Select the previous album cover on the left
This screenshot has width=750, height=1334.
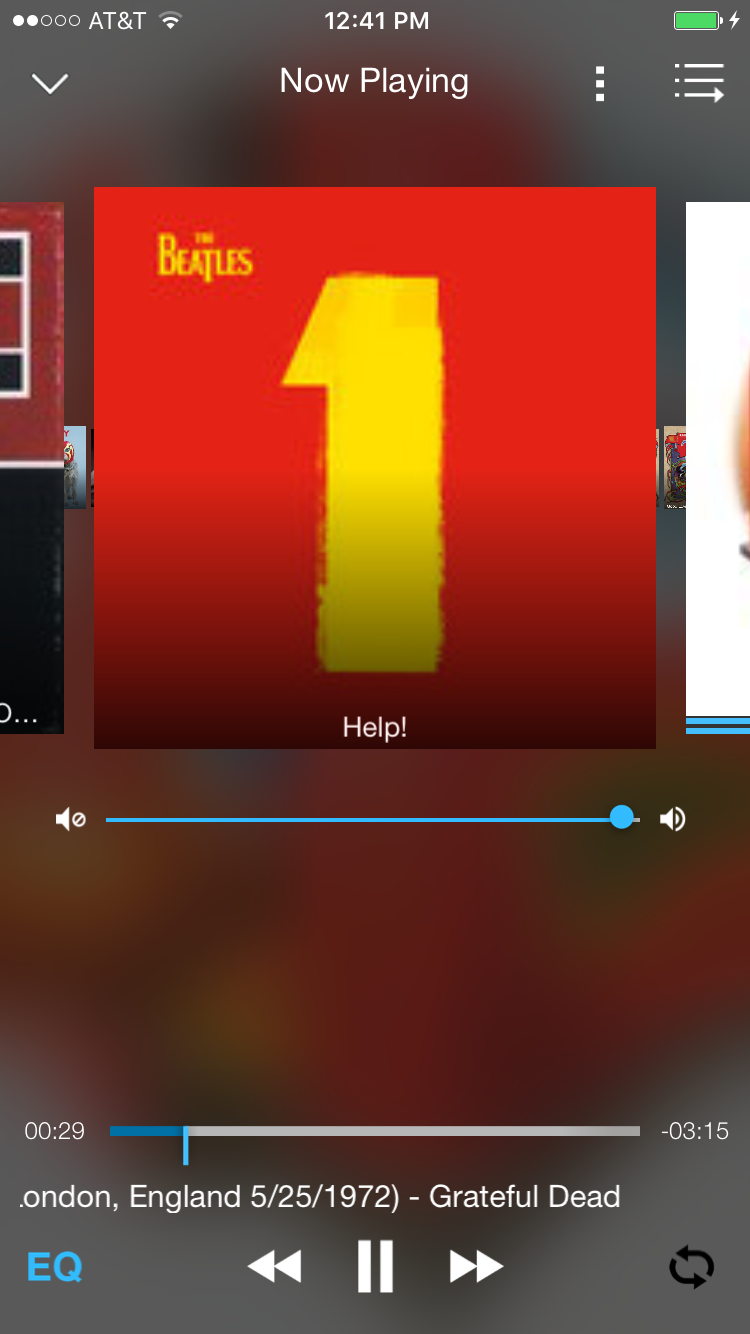(30, 467)
